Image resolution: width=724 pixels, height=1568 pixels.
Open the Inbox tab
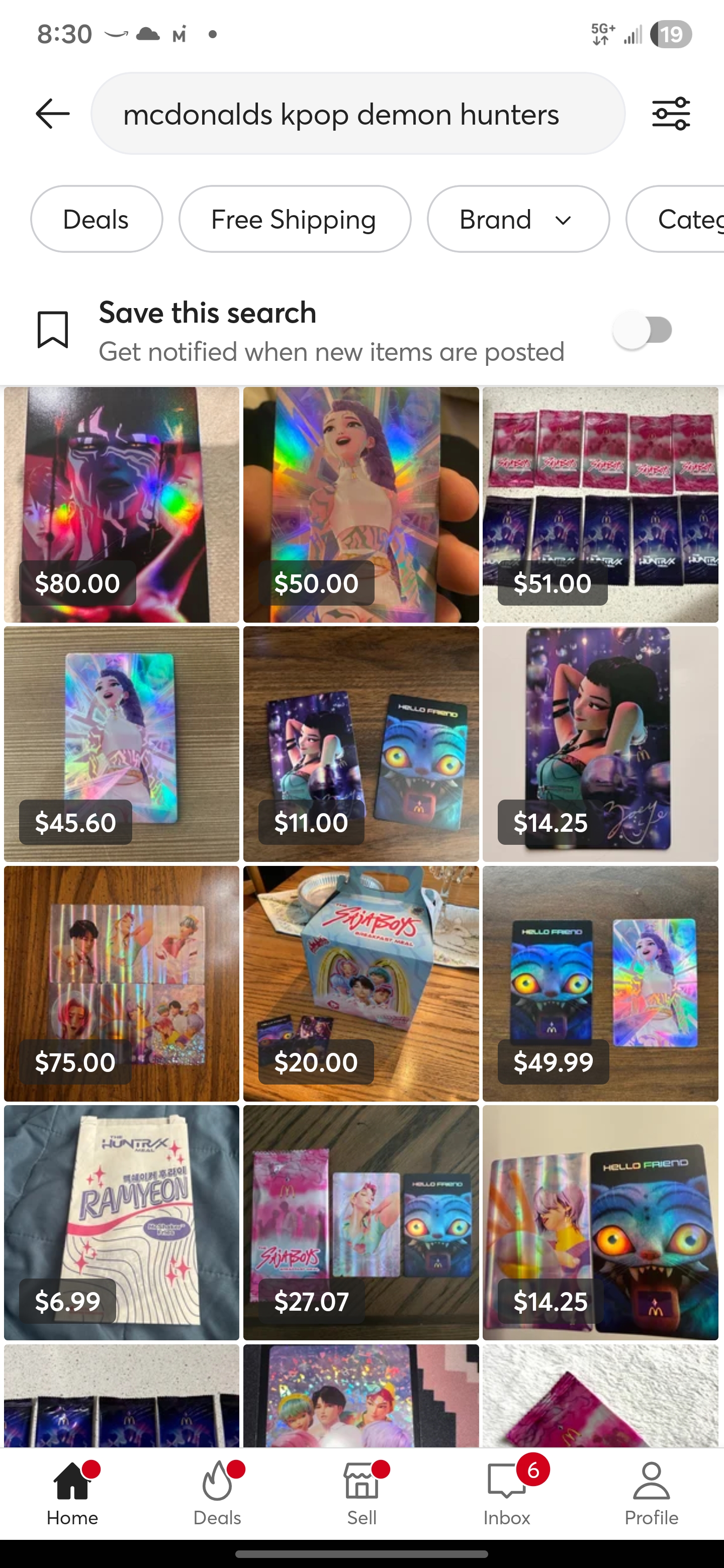click(507, 1494)
